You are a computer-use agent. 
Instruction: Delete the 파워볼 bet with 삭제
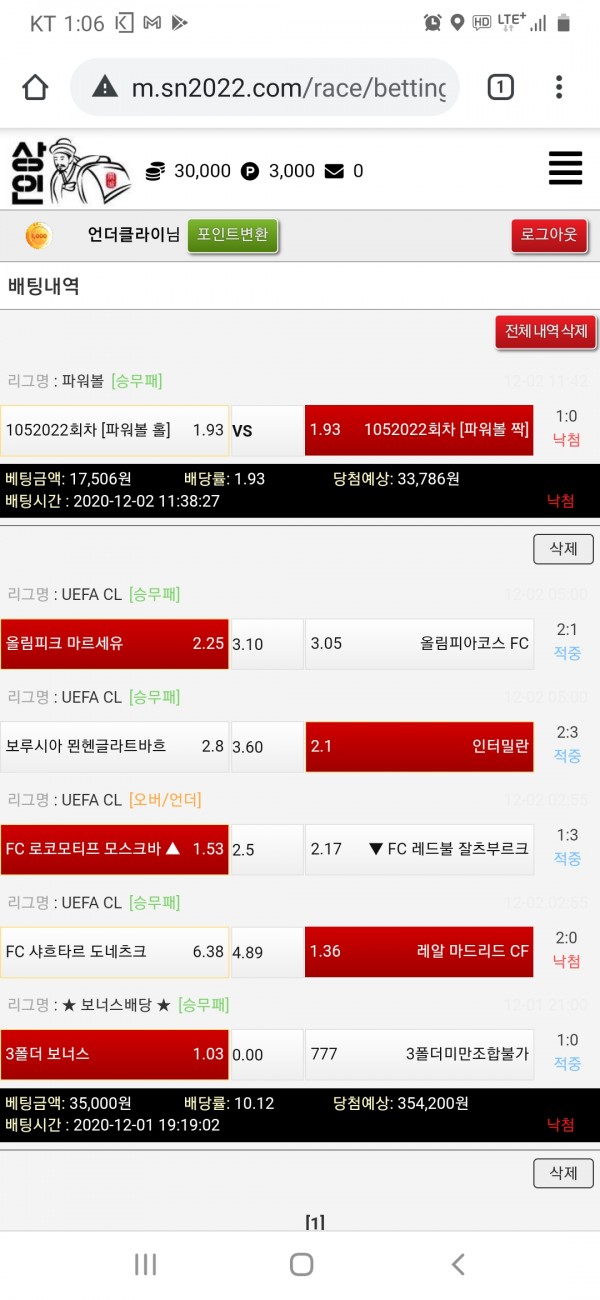(x=563, y=549)
